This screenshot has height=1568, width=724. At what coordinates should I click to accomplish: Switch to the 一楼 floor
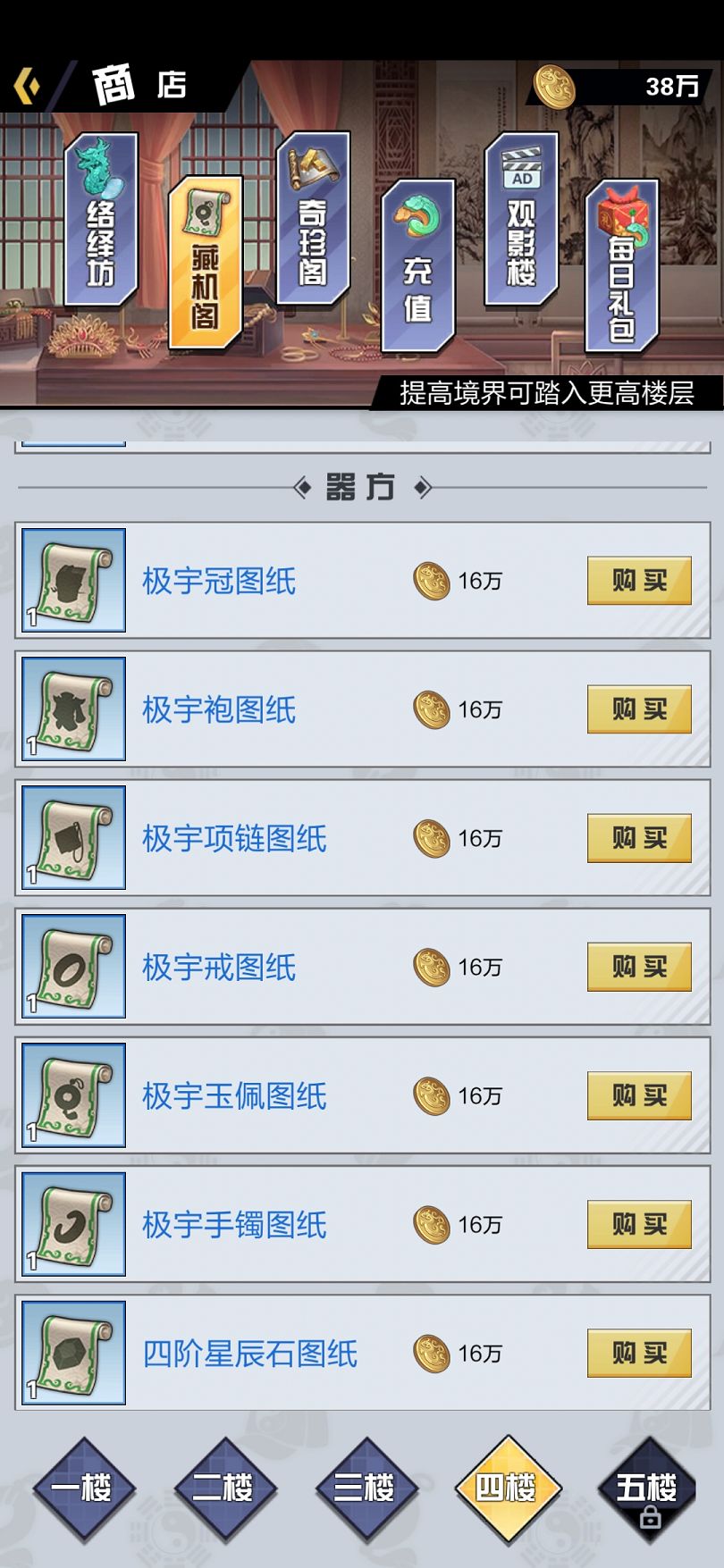point(83,1488)
